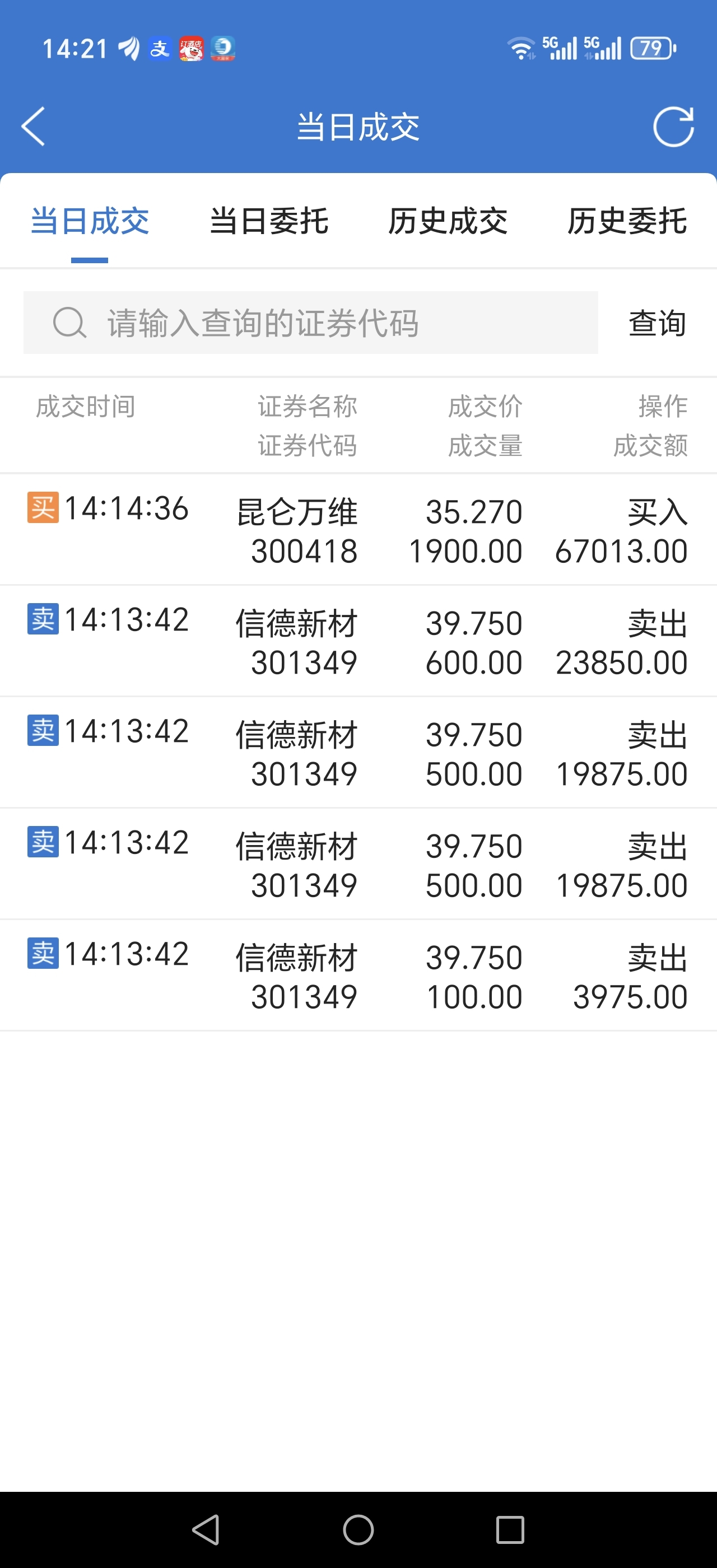This screenshot has width=717, height=1568.
Task: Select the 当日成交 tab
Action: [90, 221]
